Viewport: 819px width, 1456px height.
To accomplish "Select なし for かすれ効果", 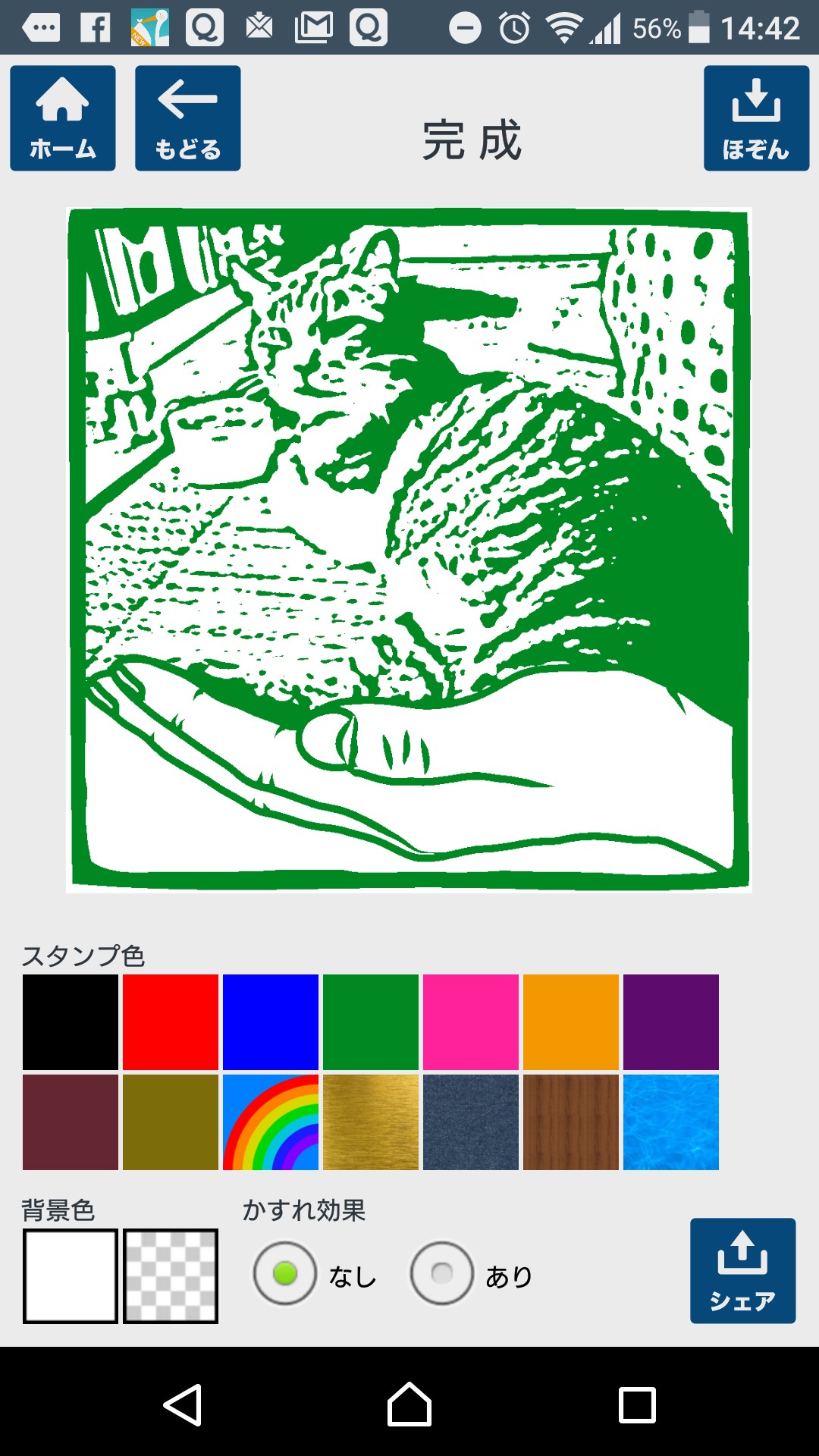I will point(285,1273).
